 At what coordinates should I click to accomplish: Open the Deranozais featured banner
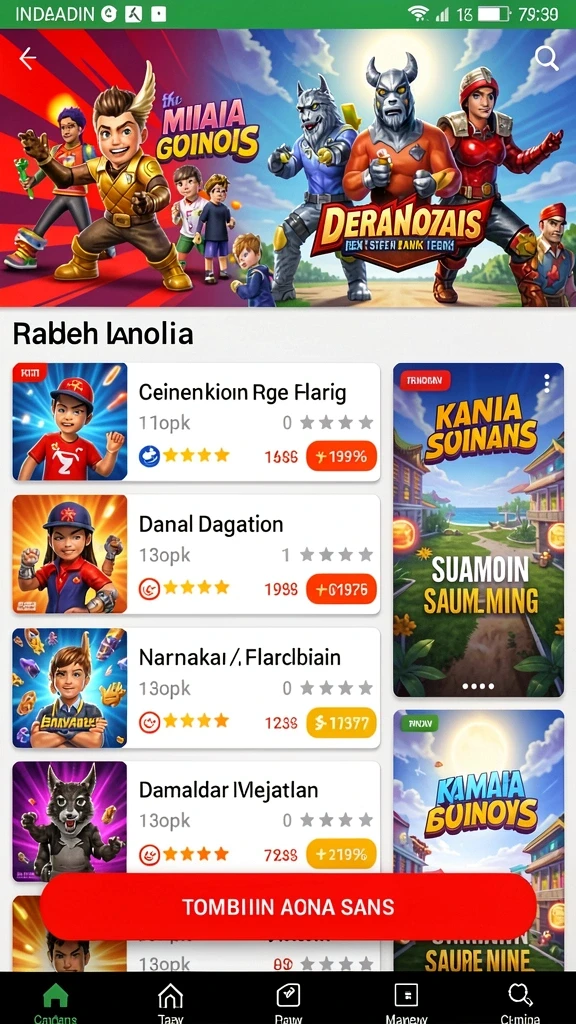(x=288, y=168)
